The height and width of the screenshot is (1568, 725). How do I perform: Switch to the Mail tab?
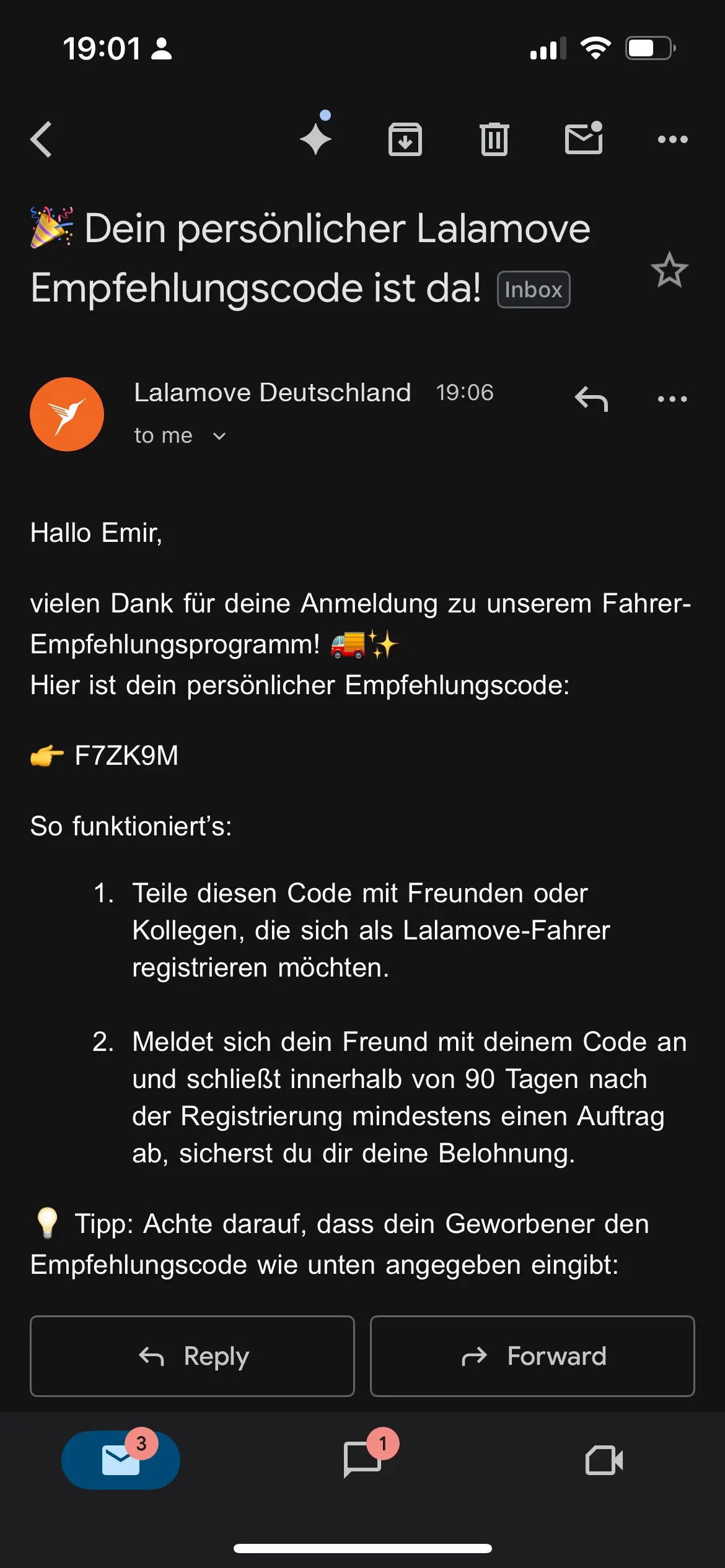click(x=121, y=1460)
